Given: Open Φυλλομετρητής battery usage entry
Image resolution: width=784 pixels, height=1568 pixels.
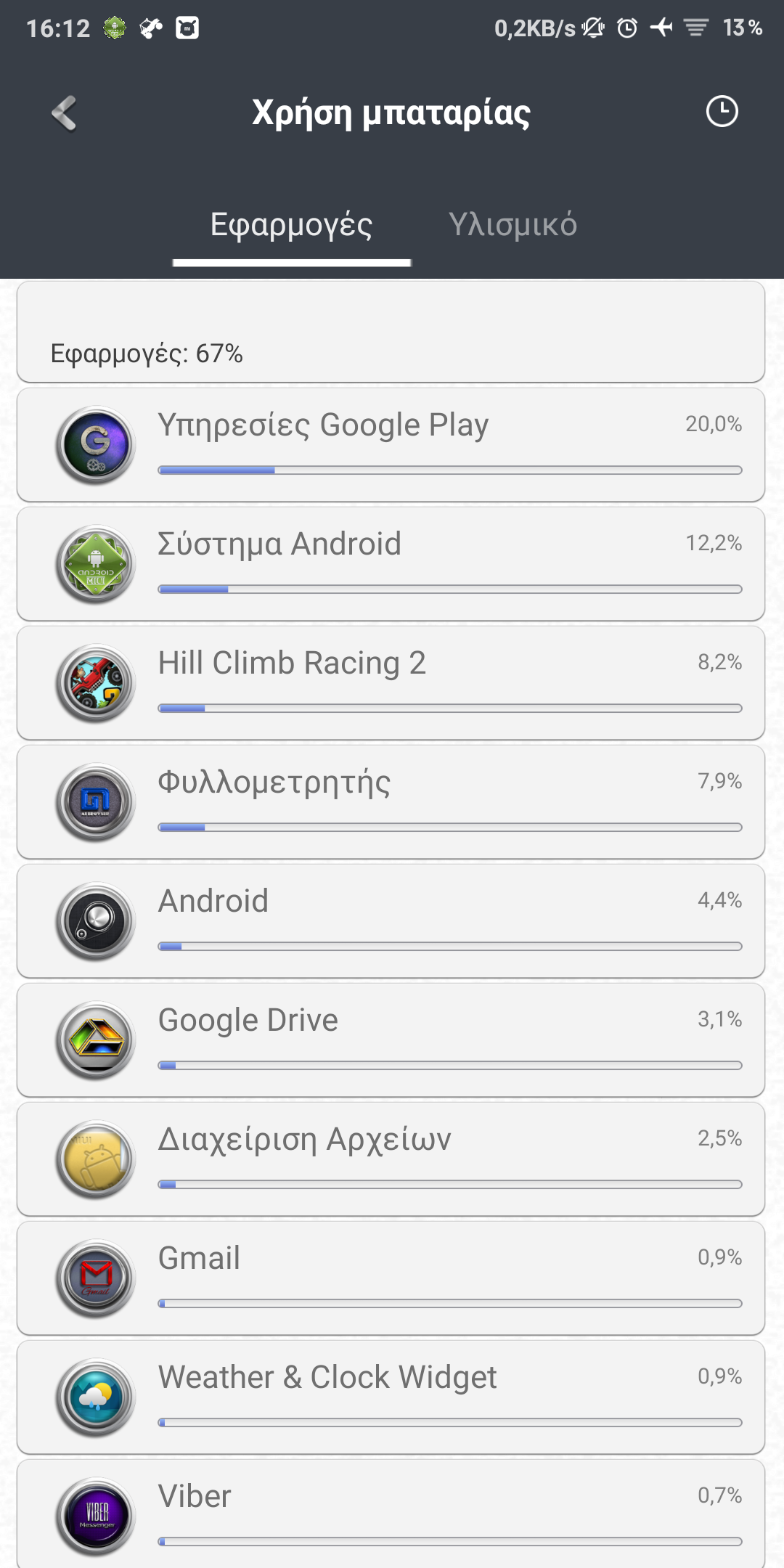Looking at the screenshot, I should 391,802.
